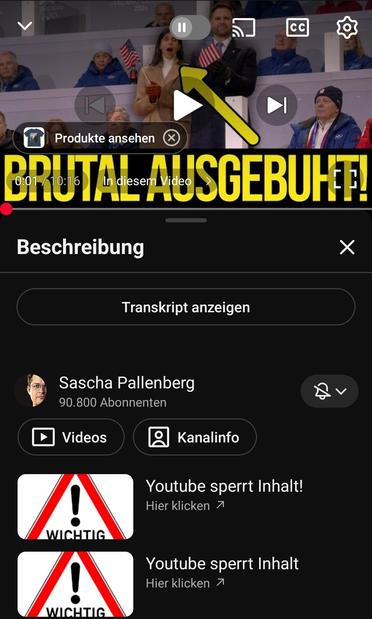Viewport: 372px width, 619px height.
Task: Open the channel's Videos
Action: 71,437
